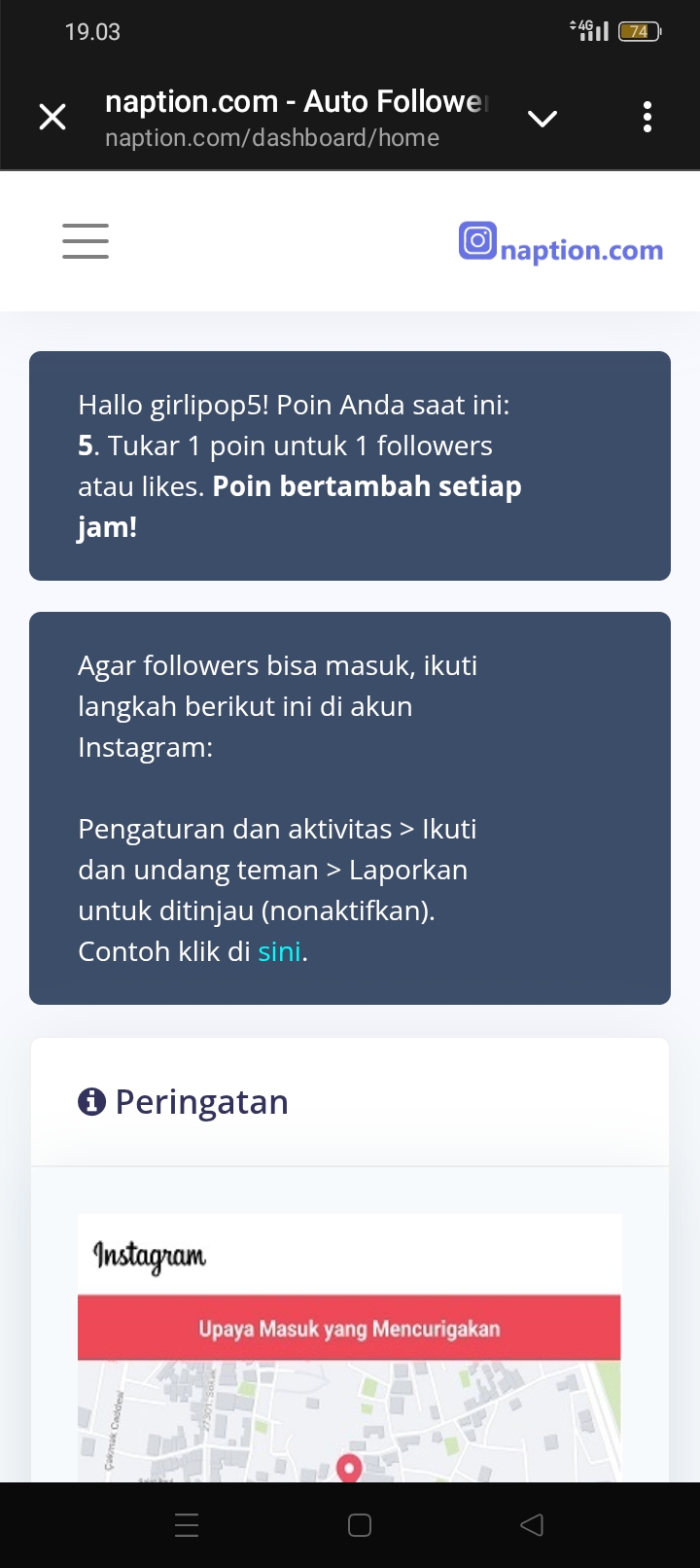Go to the system home screen
The height and width of the screenshot is (1568, 700).
tap(360, 1525)
